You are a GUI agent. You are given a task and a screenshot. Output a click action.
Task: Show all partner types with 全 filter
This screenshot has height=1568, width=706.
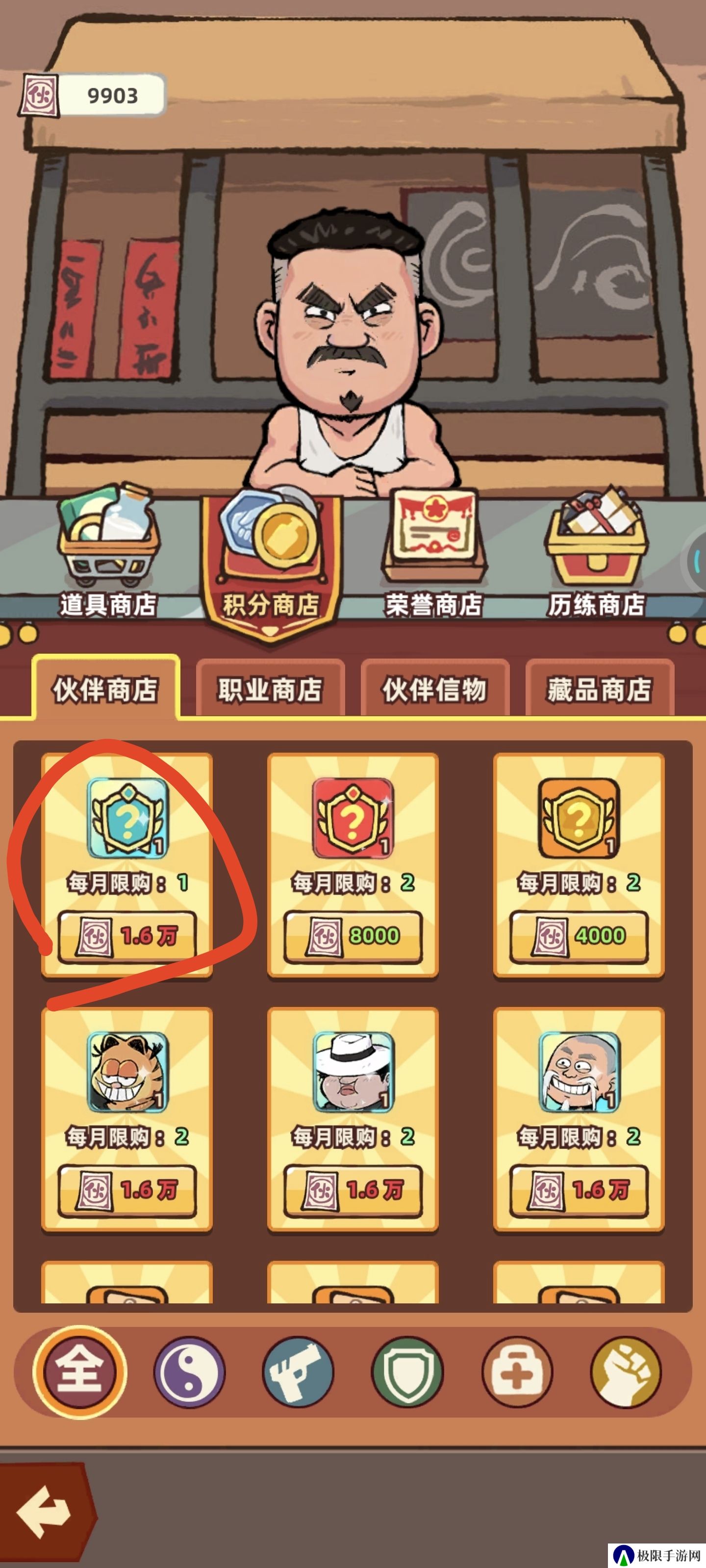[x=80, y=1372]
